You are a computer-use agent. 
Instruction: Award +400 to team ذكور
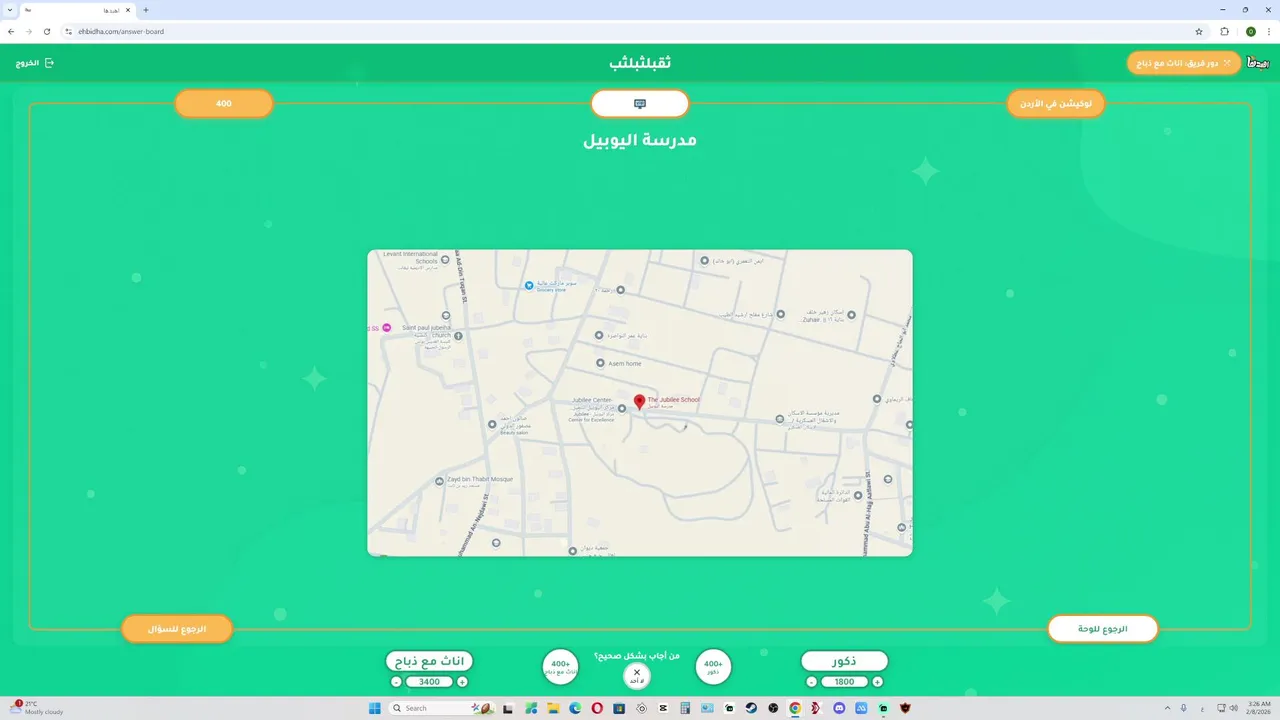[x=713, y=667]
